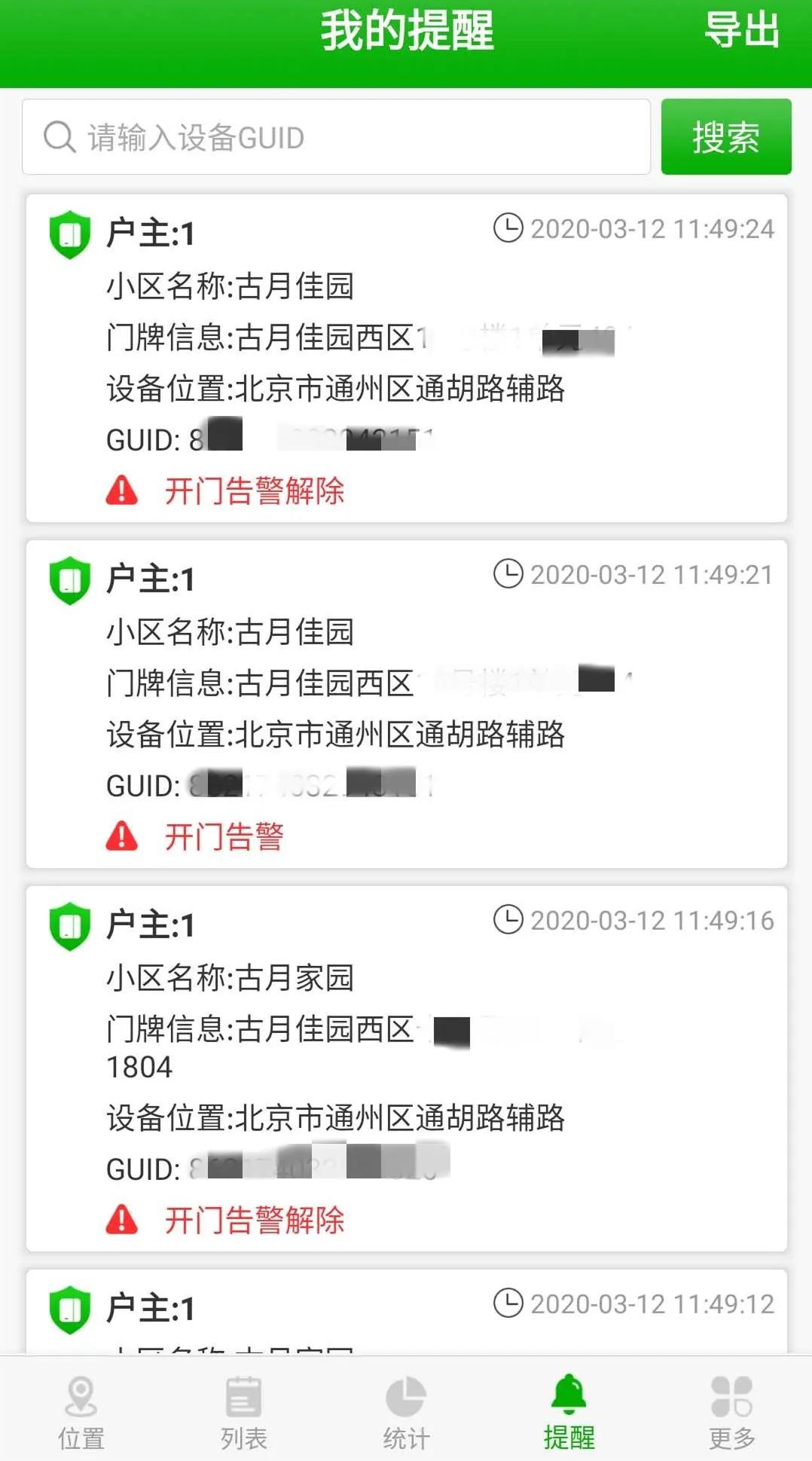
Task: Click the clock icon next to 11:49:21
Action: click(510, 575)
